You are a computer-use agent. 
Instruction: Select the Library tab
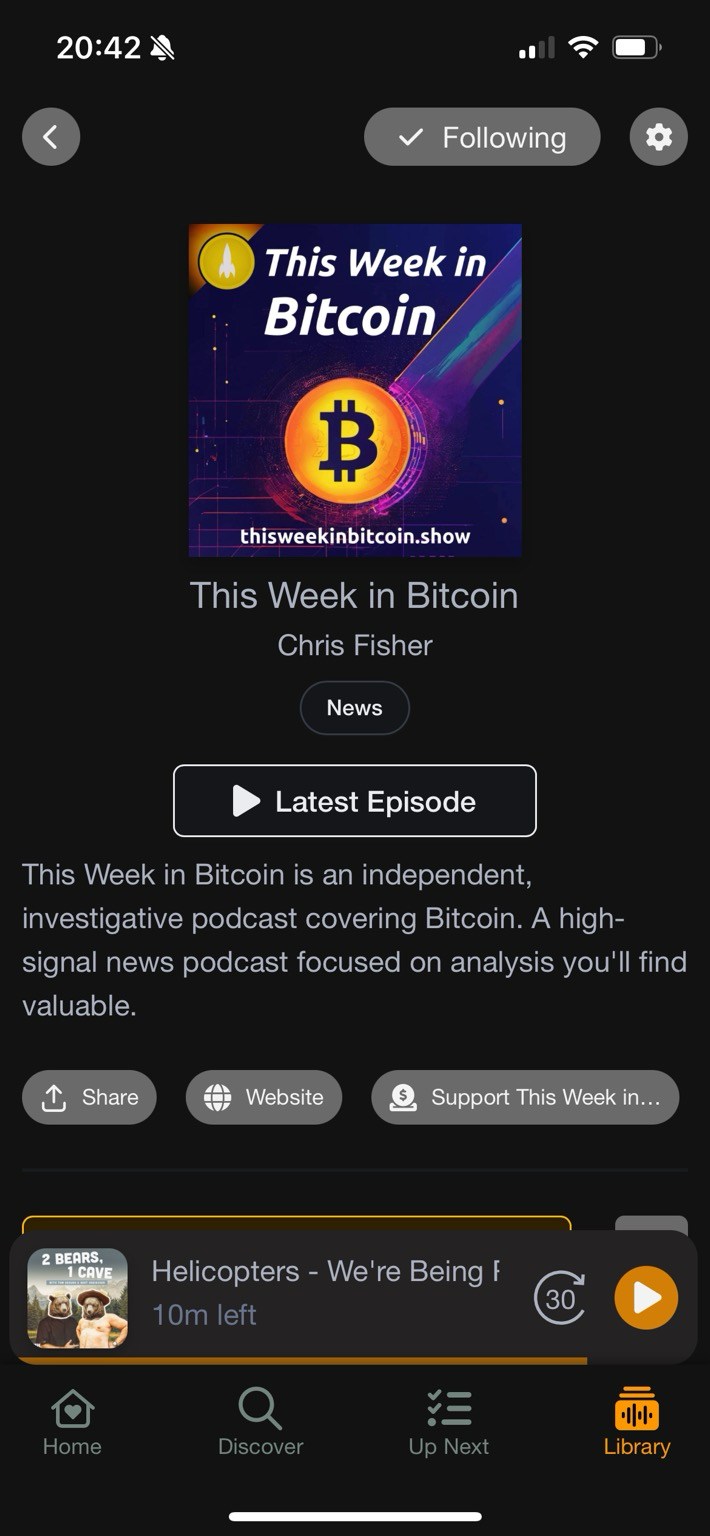(x=636, y=1422)
